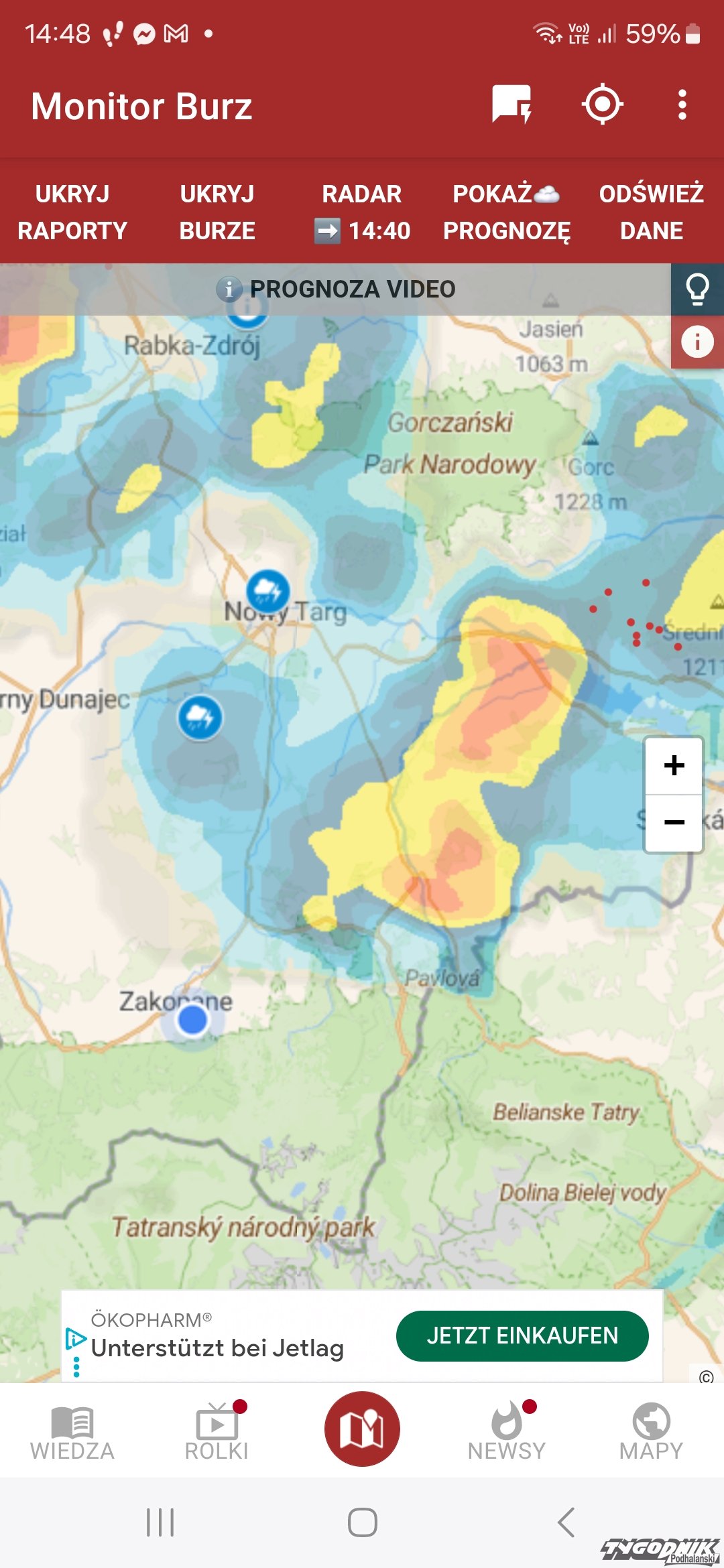
Task: Tap the lightbulb tips icon
Action: click(697, 289)
